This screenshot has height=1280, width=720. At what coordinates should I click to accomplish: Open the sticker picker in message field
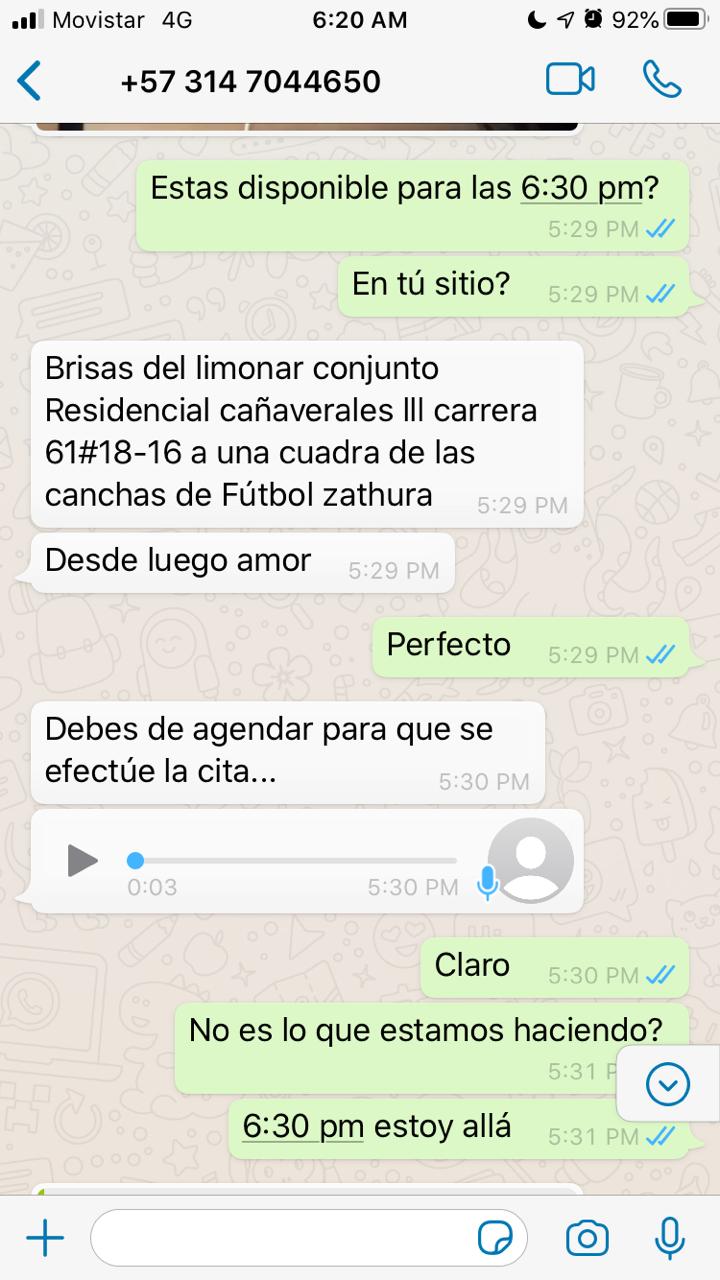[496, 1239]
